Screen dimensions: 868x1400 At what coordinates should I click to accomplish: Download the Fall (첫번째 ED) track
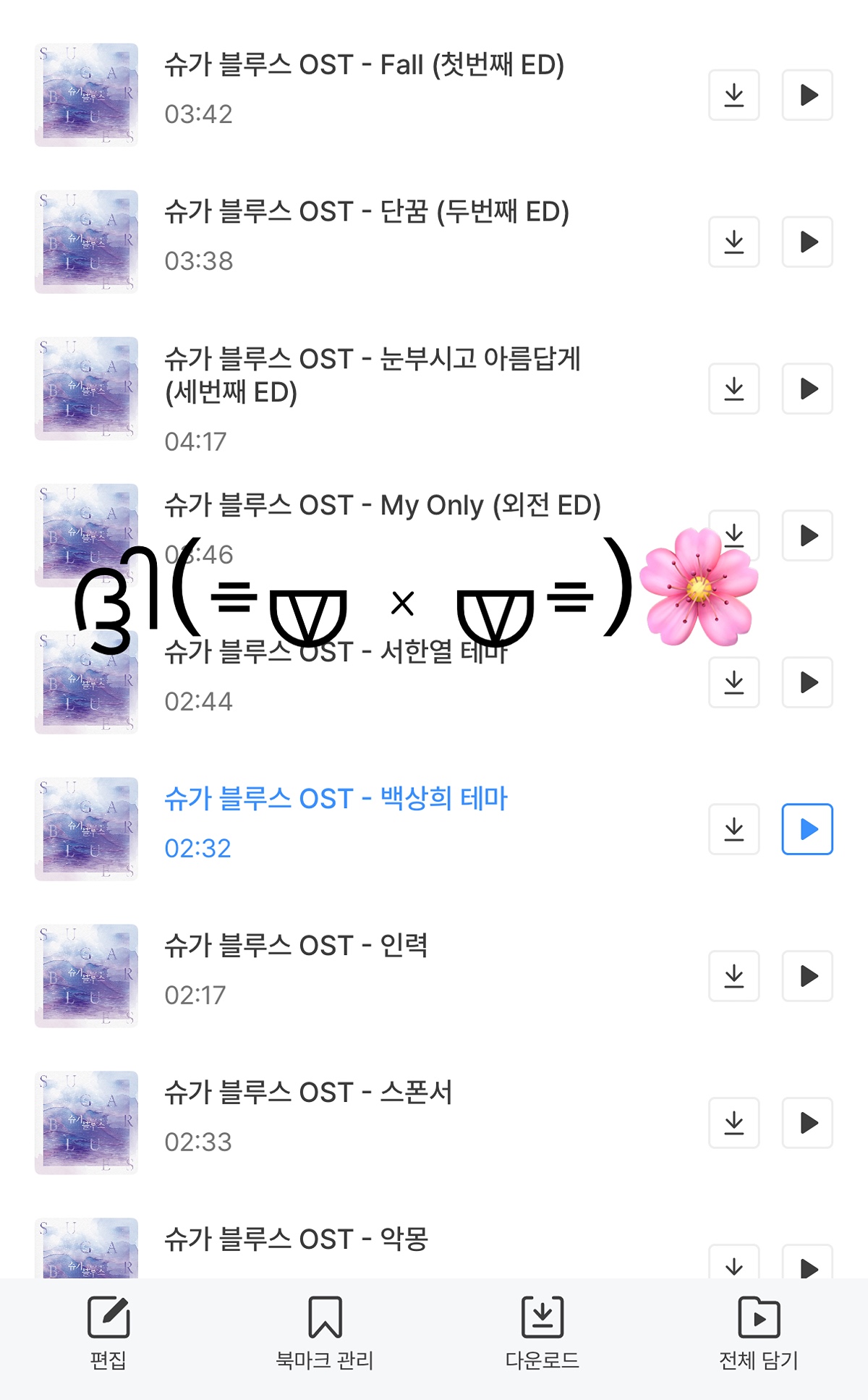coord(733,95)
